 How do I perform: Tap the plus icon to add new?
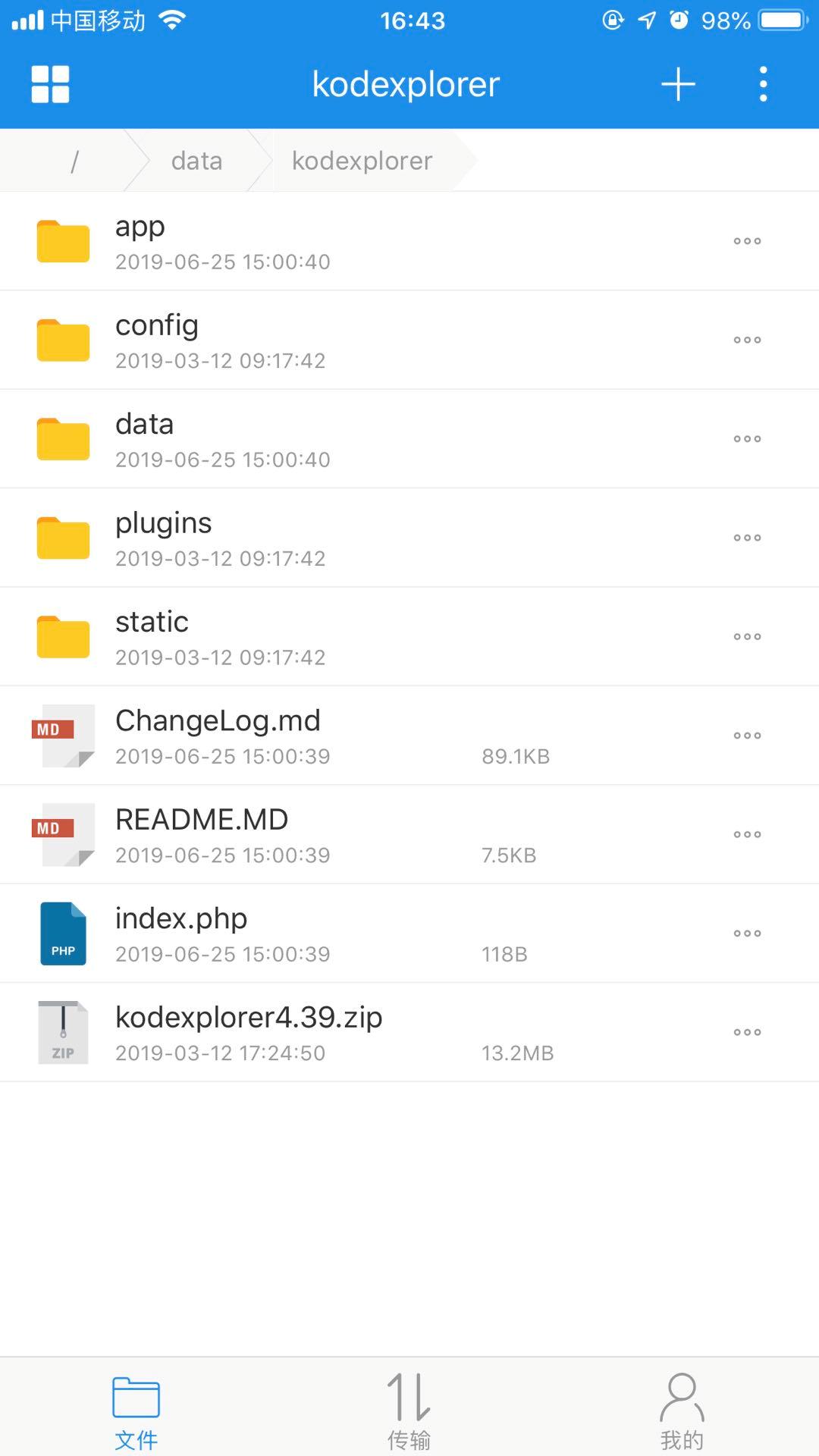point(678,84)
